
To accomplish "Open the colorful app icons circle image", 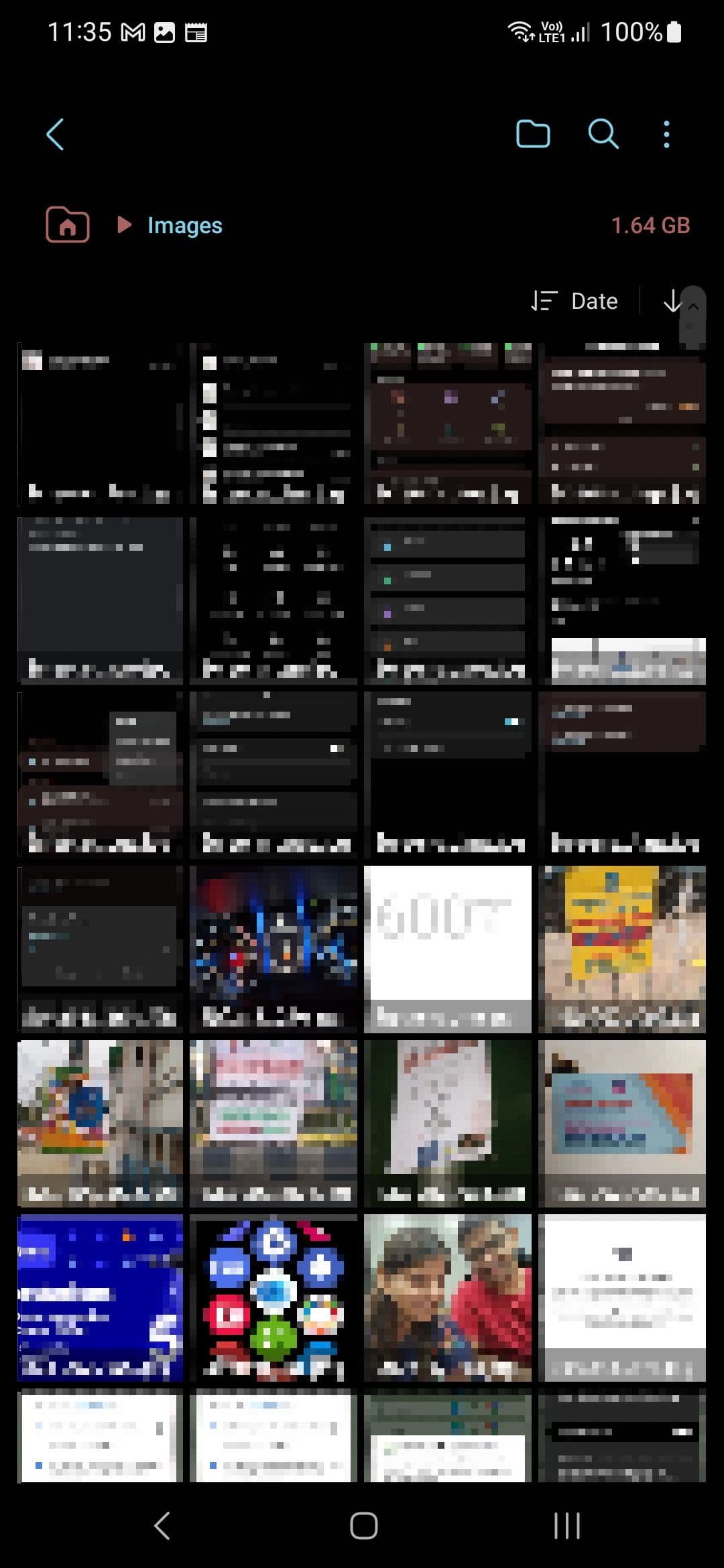I will 274,1297.
